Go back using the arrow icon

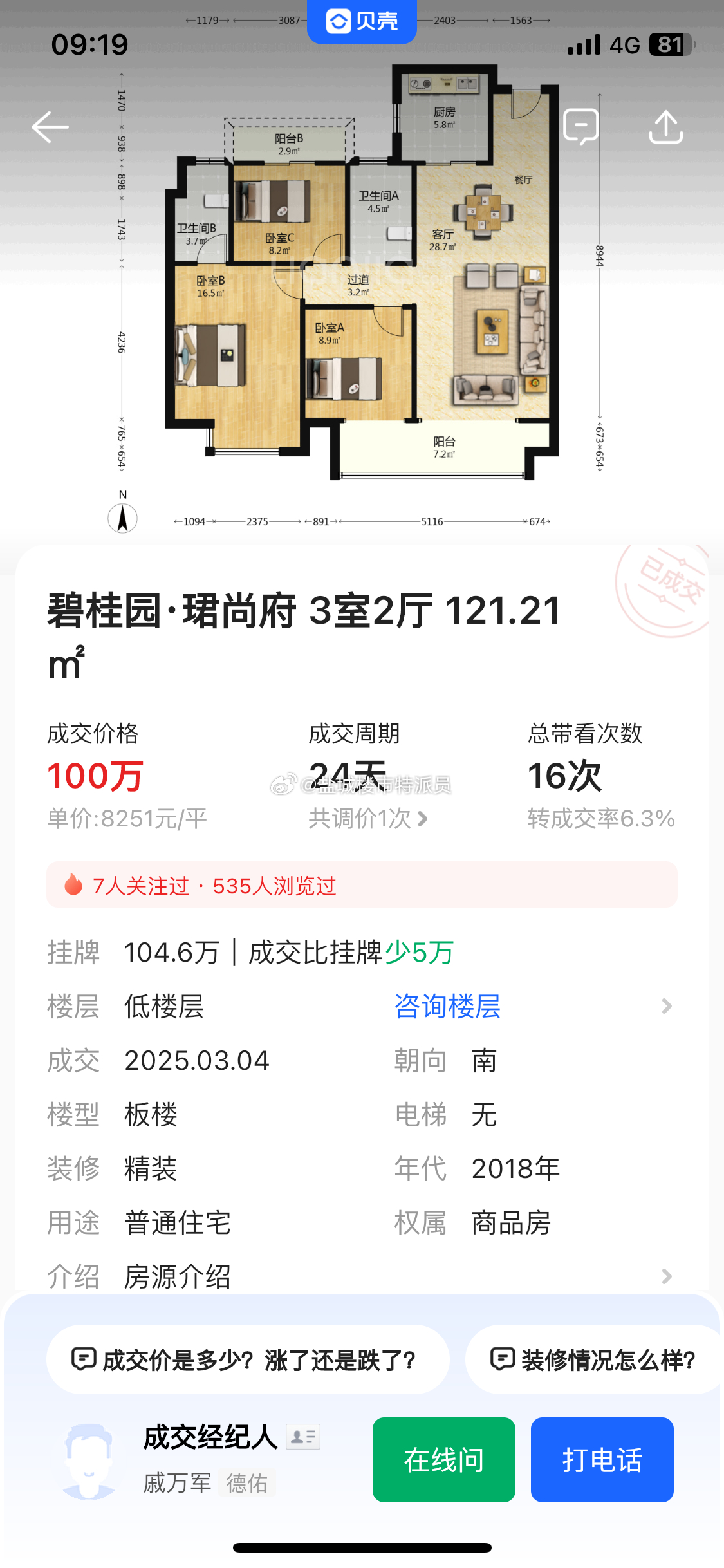point(50,127)
